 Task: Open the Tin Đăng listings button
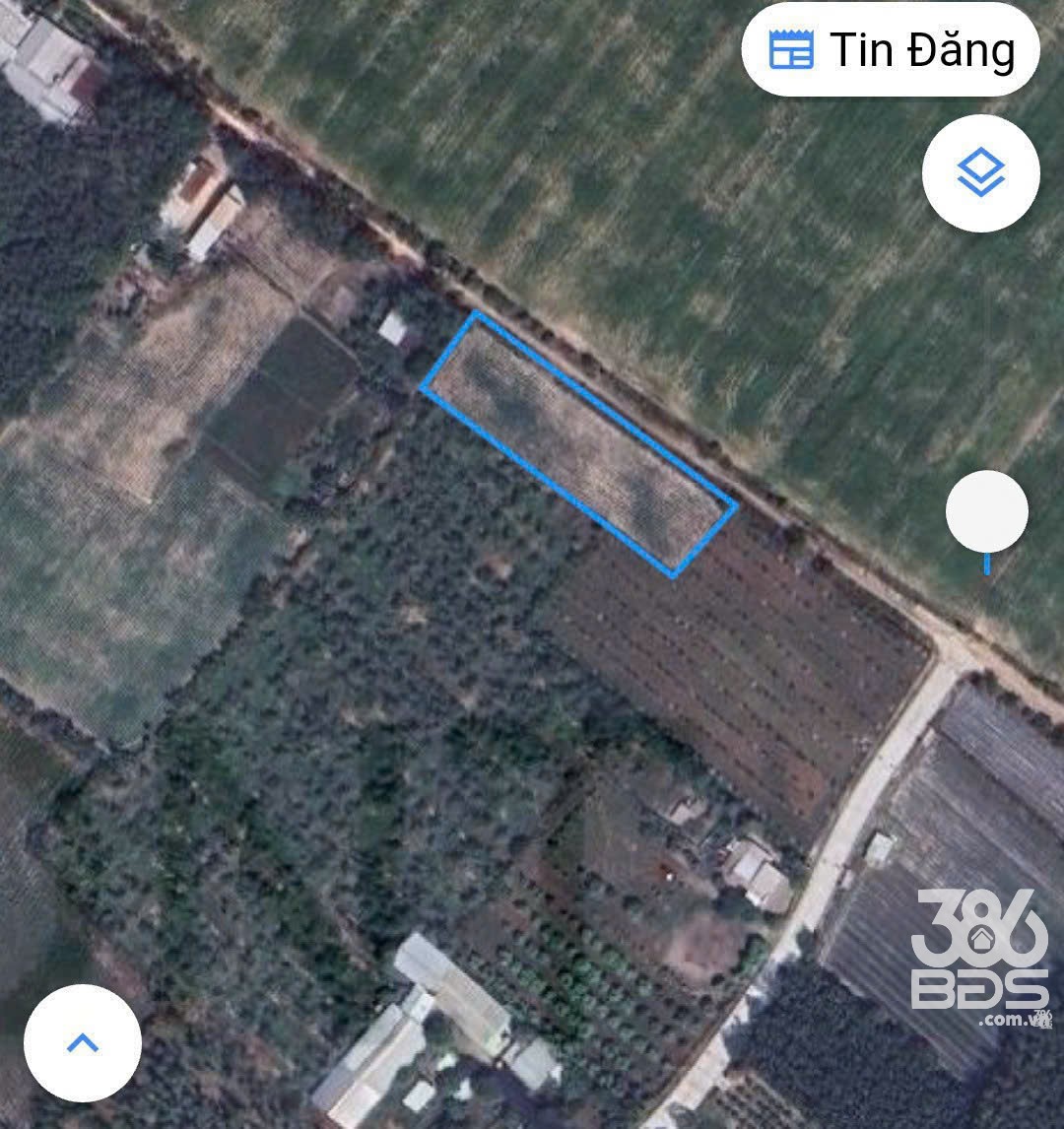coord(890,50)
